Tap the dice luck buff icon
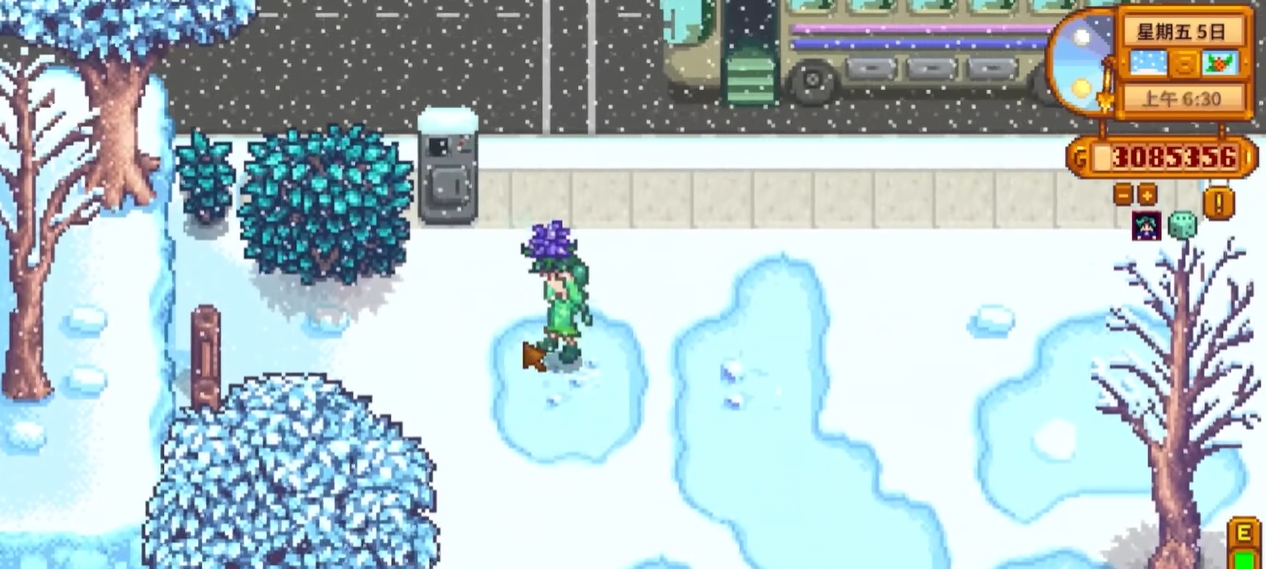Image resolution: width=1266 pixels, height=569 pixels. pyautogui.click(x=1183, y=225)
